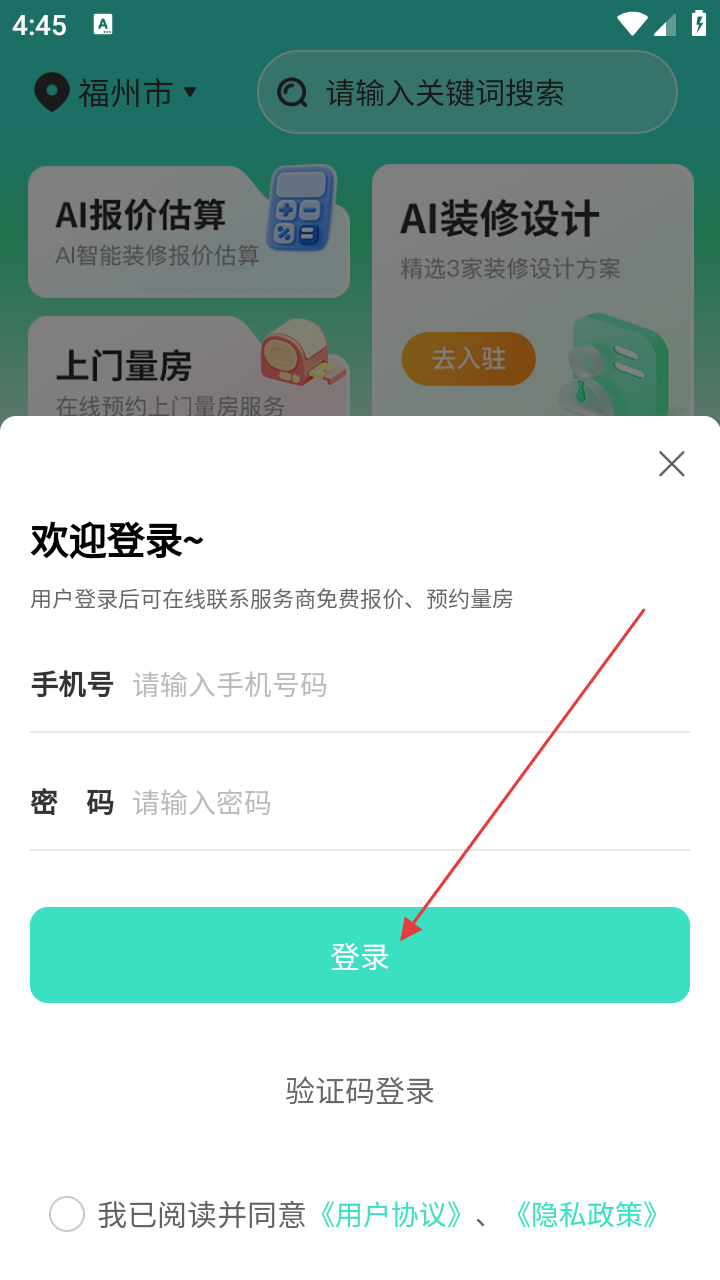Open the 隐私政策 link
The height and width of the screenshot is (1280, 720).
pyautogui.click(x=587, y=1214)
